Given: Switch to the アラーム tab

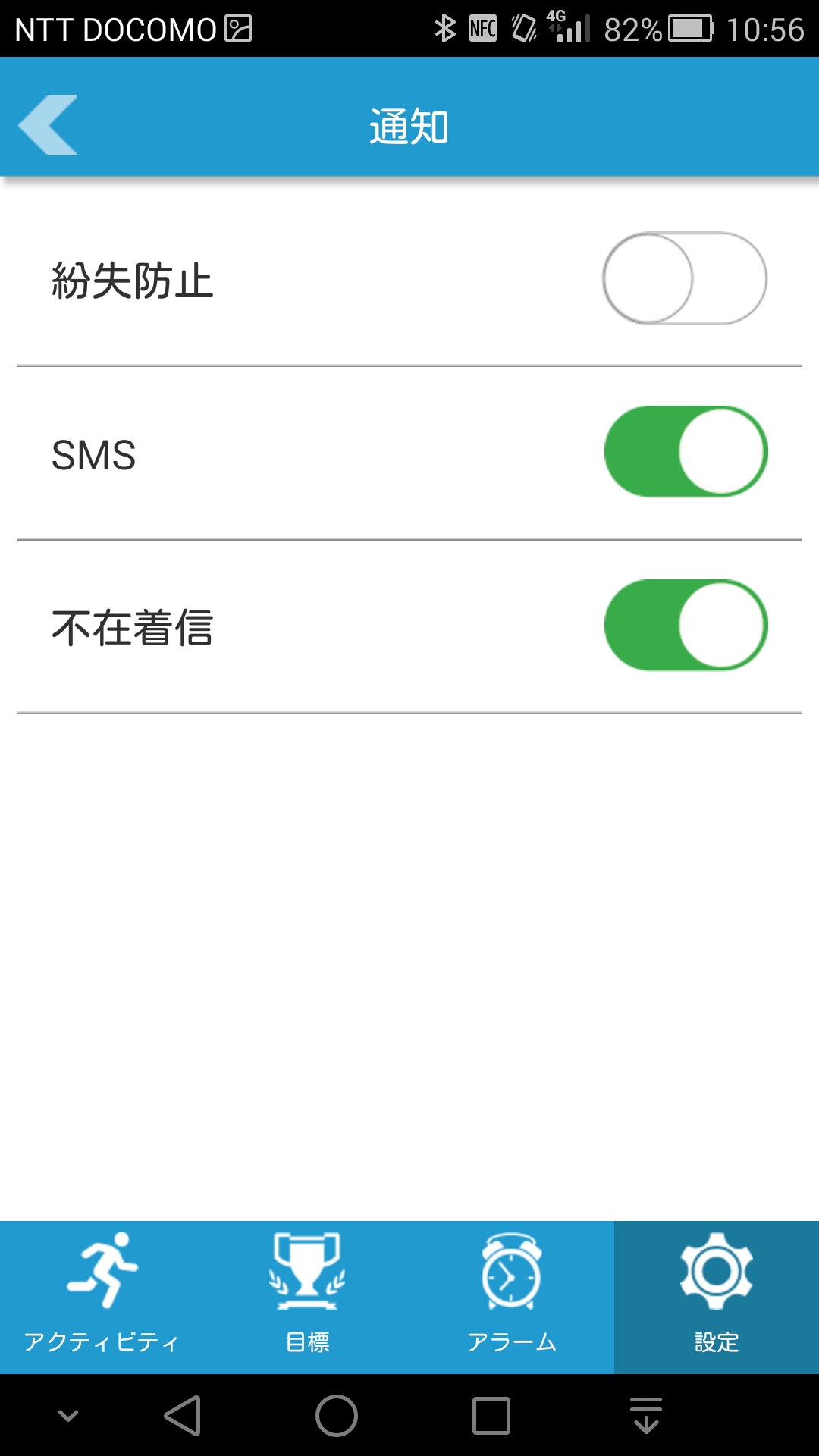Looking at the screenshot, I should (x=512, y=1297).
